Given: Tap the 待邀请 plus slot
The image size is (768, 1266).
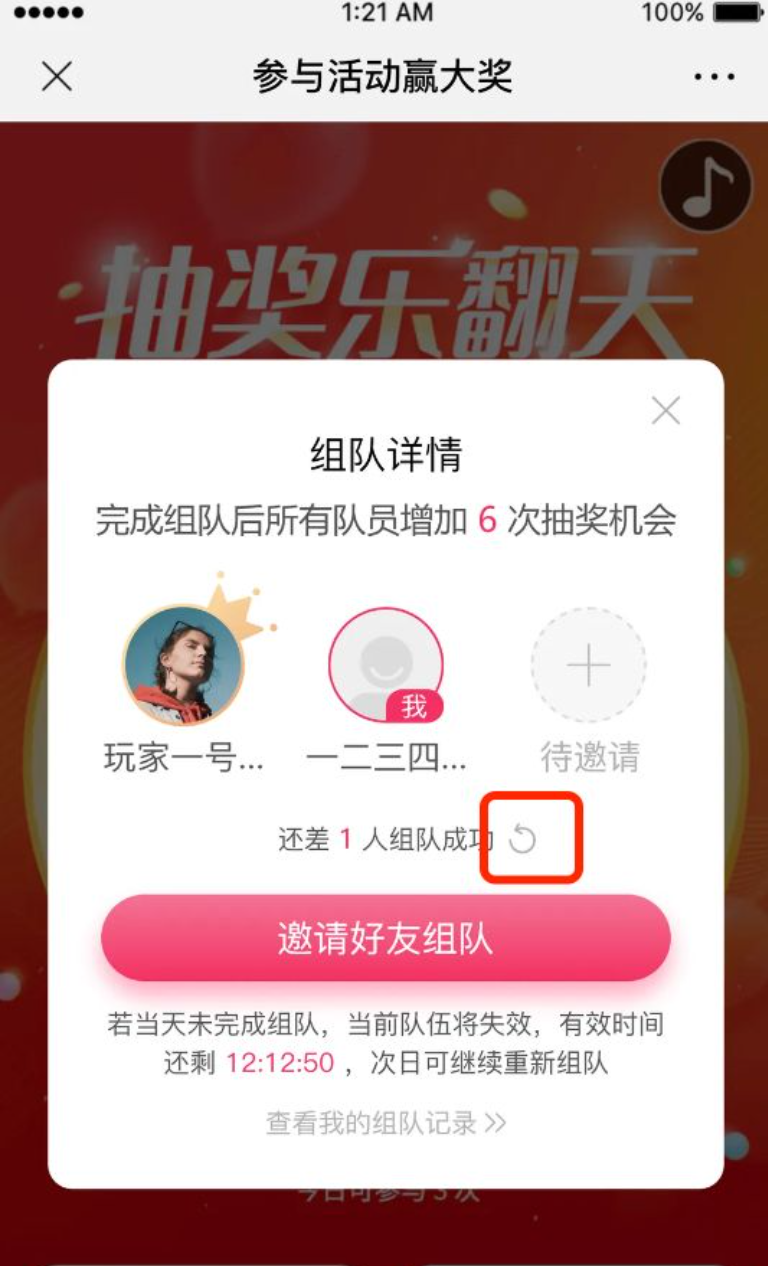Looking at the screenshot, I should pyautogui.click(x=588, y=666).
